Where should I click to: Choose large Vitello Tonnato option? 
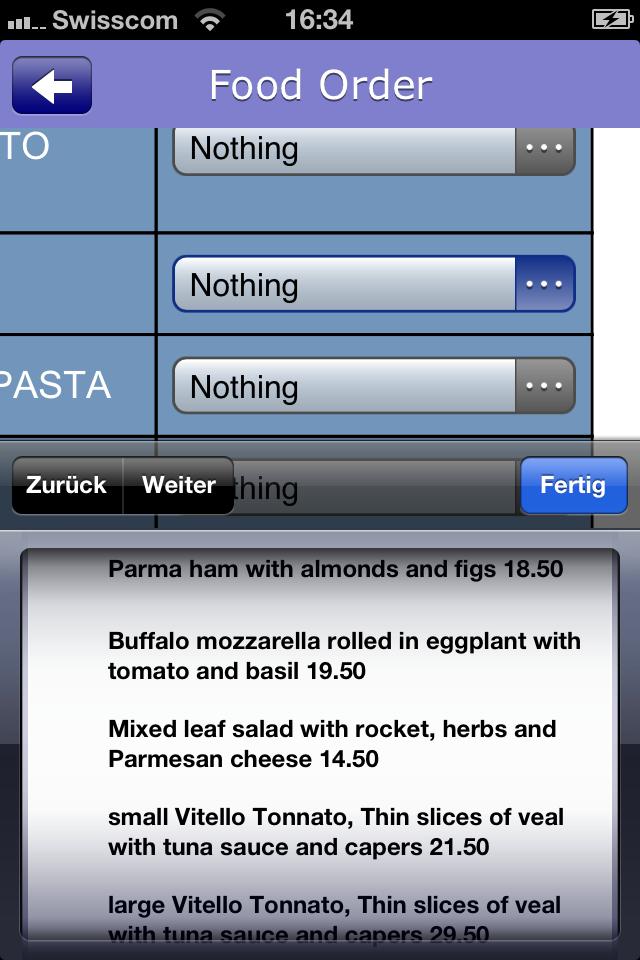[334, 918]
